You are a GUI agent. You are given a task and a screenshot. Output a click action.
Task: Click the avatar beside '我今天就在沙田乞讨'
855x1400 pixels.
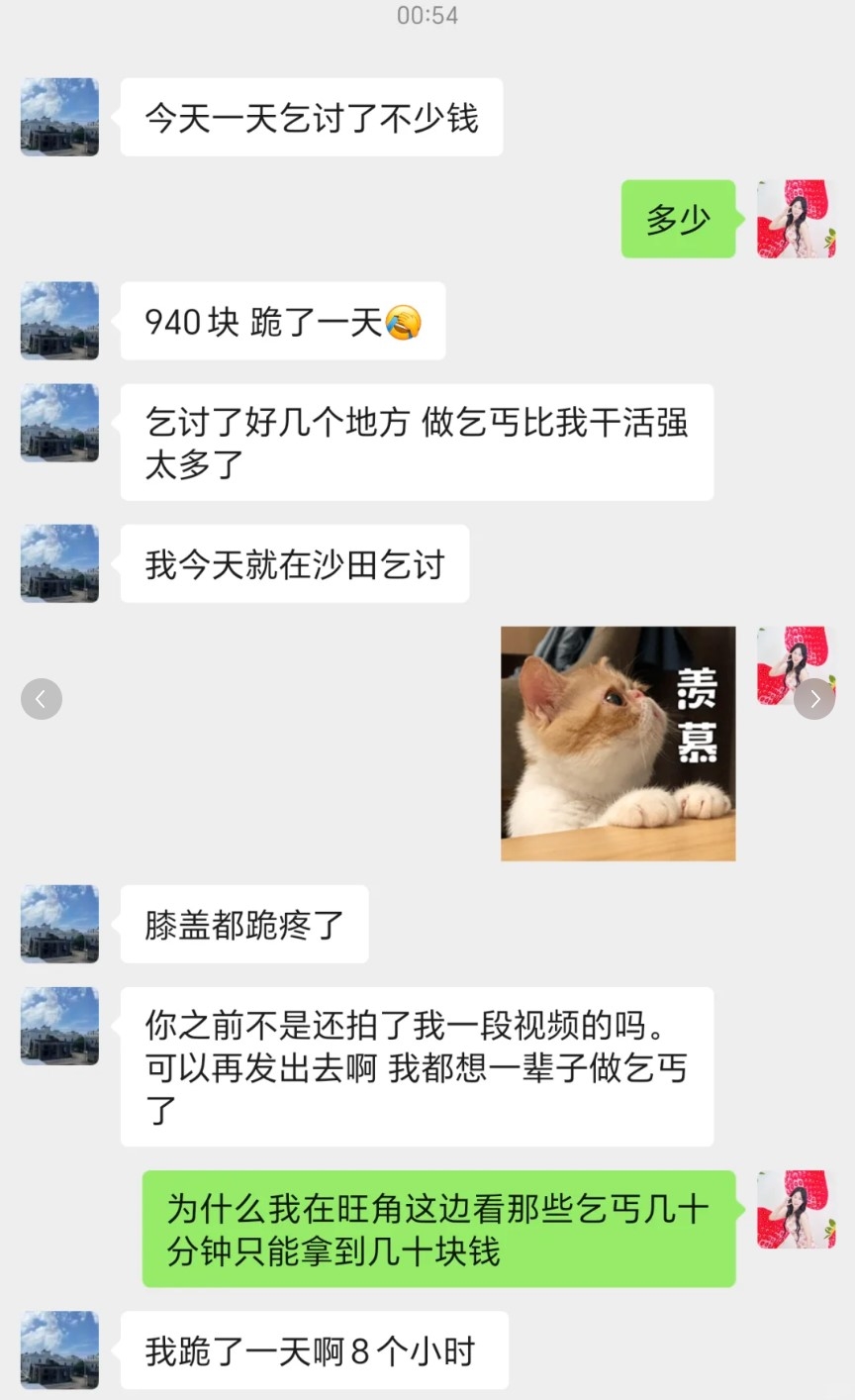59,563
